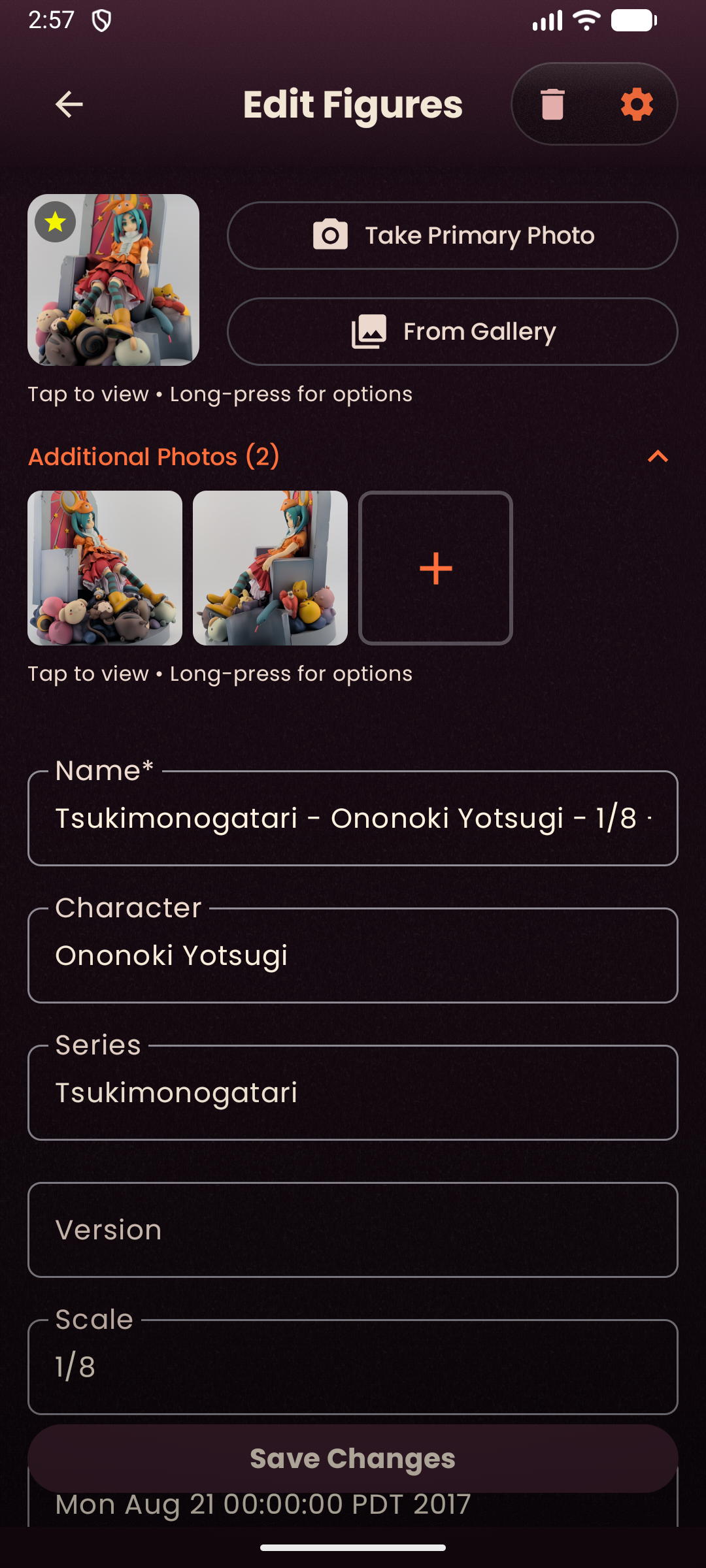
Task: Edit the Series field
Action: tap(353, 1093)
